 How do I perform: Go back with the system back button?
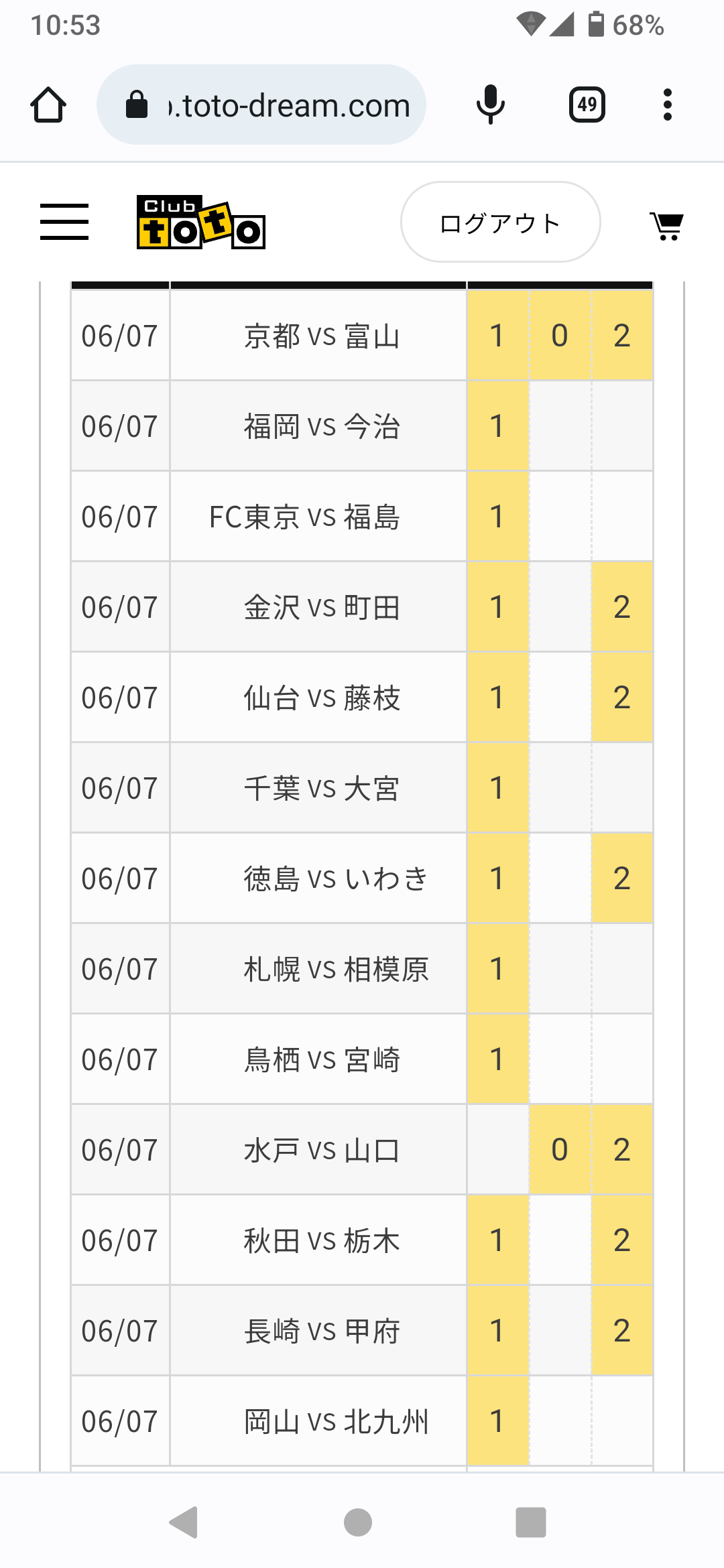point(184,1522)
